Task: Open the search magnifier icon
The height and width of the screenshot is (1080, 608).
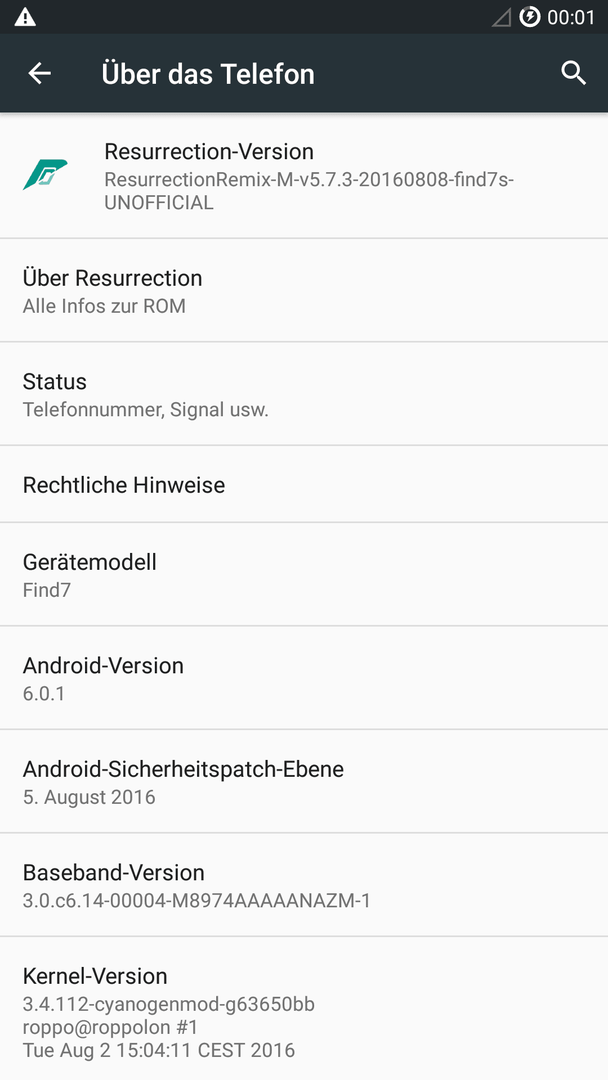Action: tap(573, 73)
